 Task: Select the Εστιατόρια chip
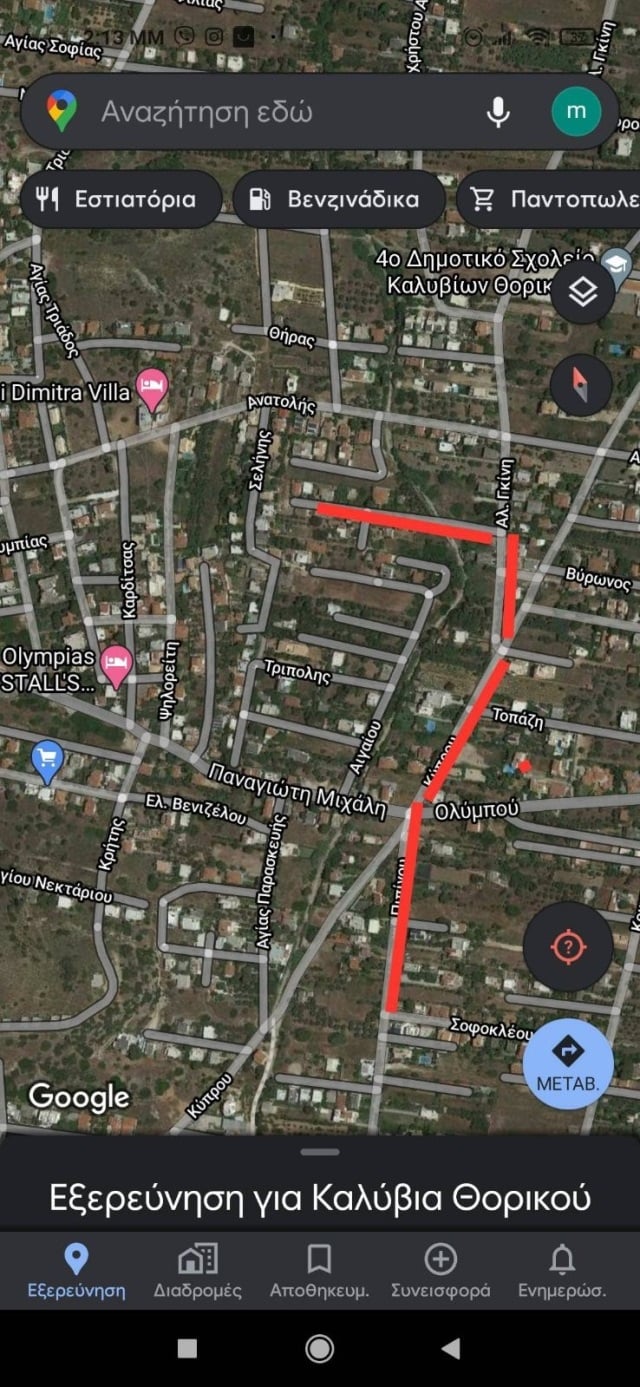pyautogui.click(x=118, y=199)
